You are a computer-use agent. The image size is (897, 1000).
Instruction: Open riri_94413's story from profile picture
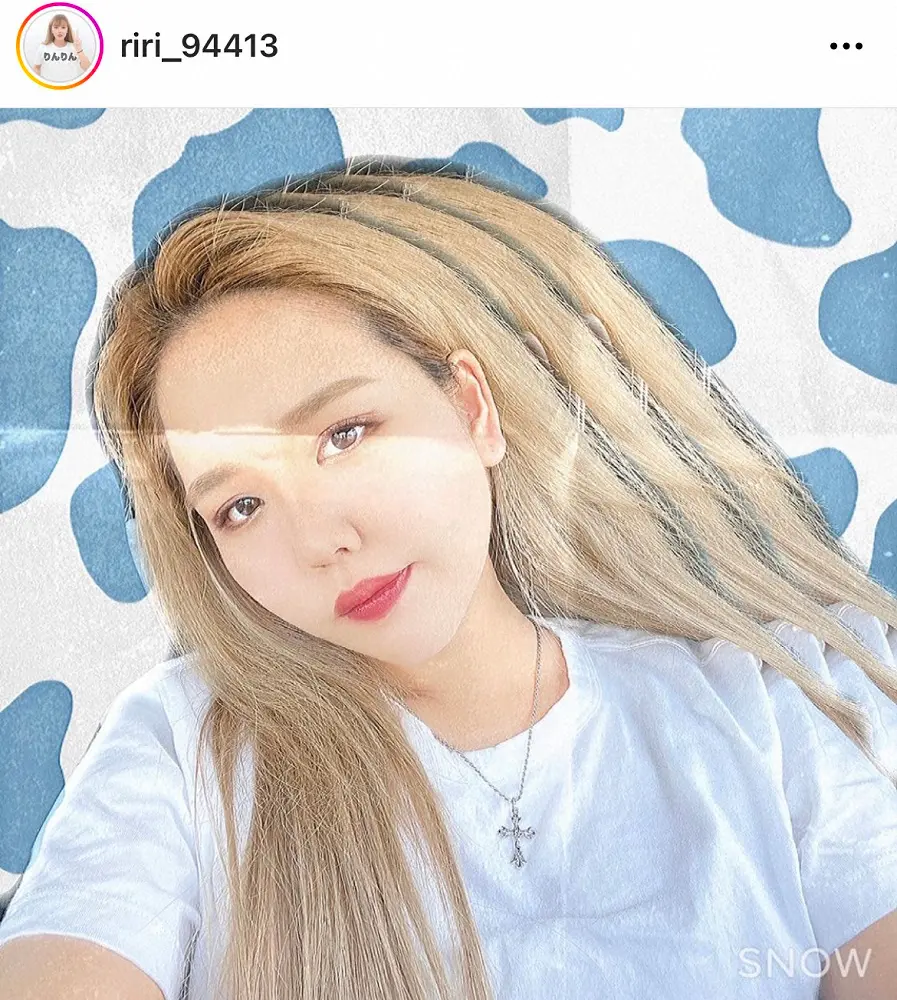pyautogui.click(x=59, y=47)
